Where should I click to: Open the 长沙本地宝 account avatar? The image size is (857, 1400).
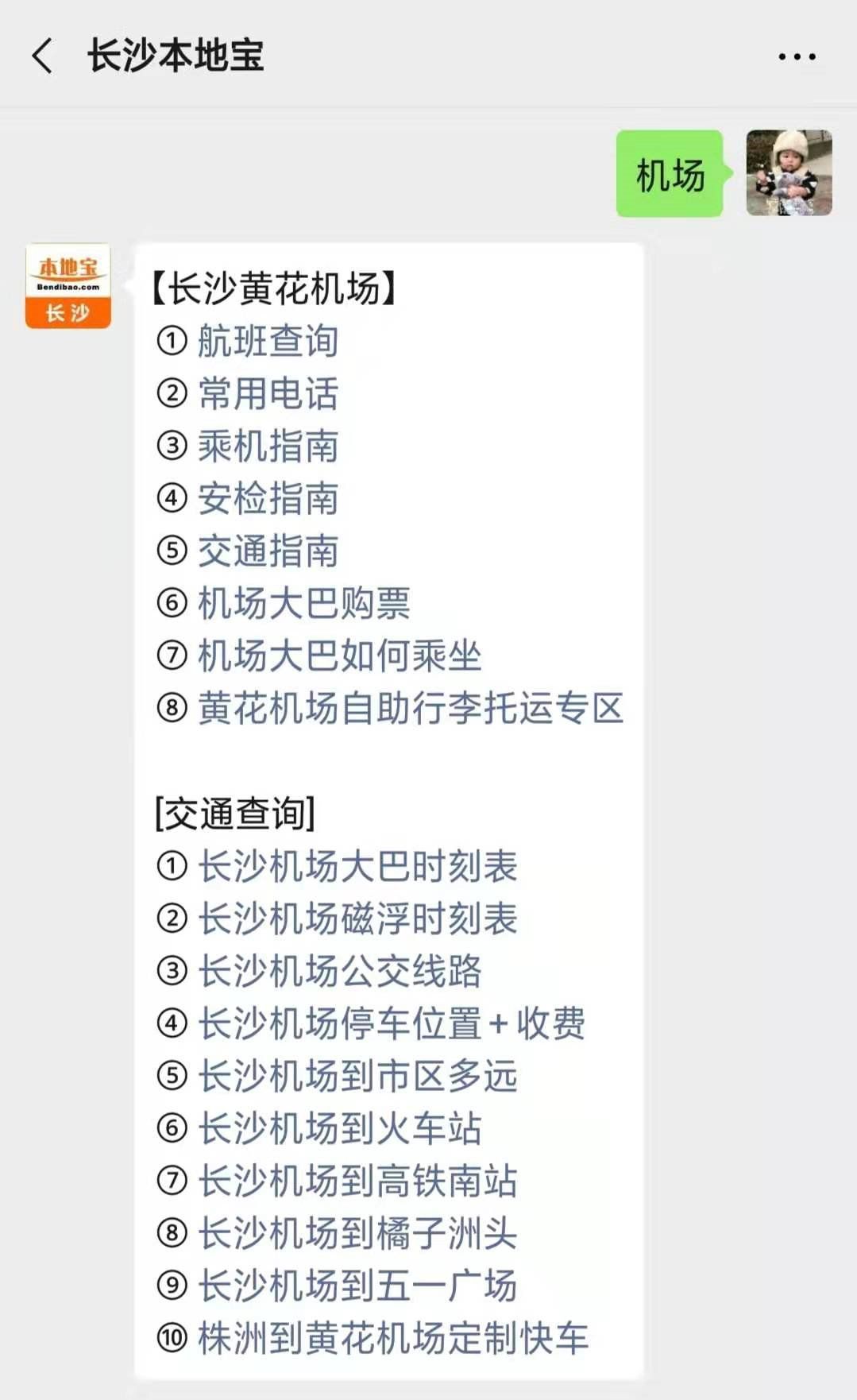68,286
